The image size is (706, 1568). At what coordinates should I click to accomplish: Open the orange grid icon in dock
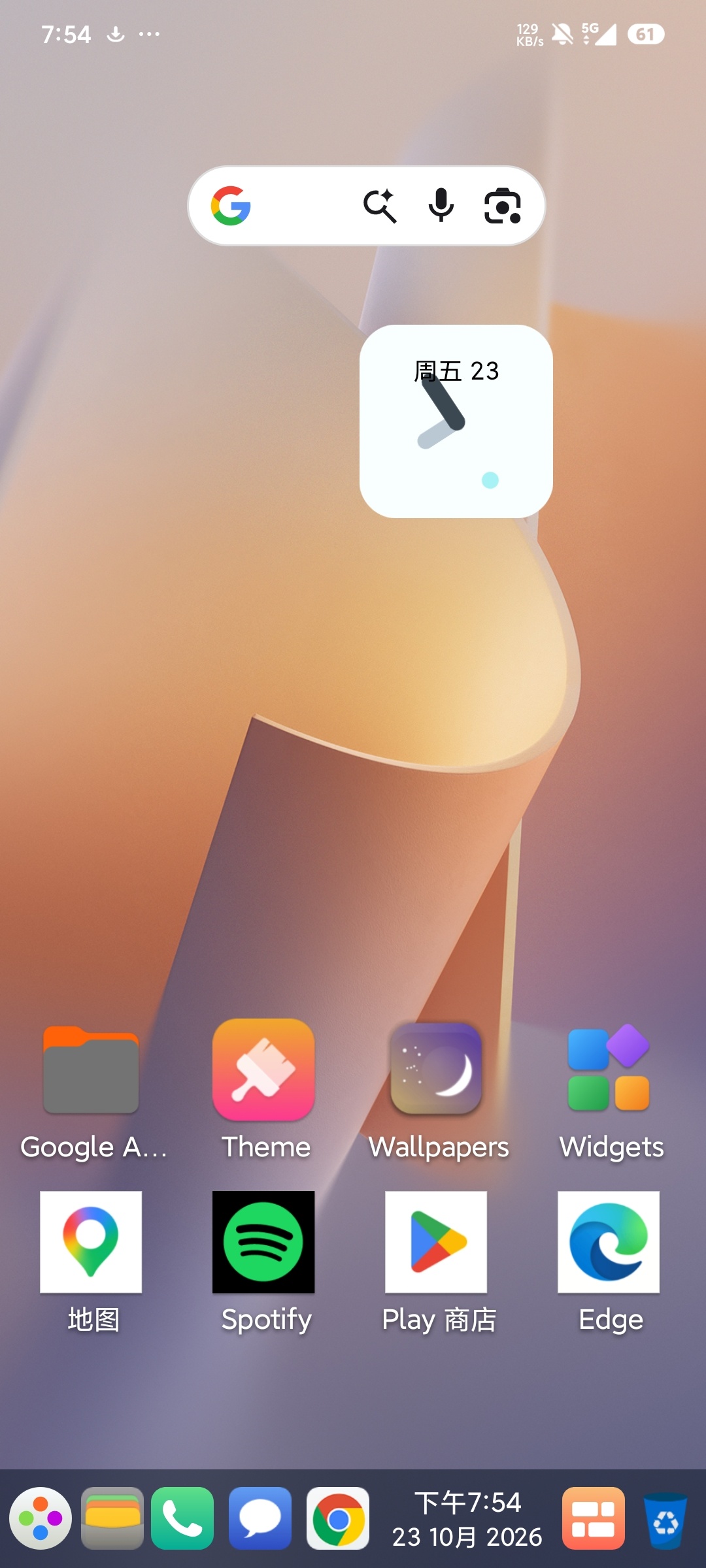[594, 1518]
